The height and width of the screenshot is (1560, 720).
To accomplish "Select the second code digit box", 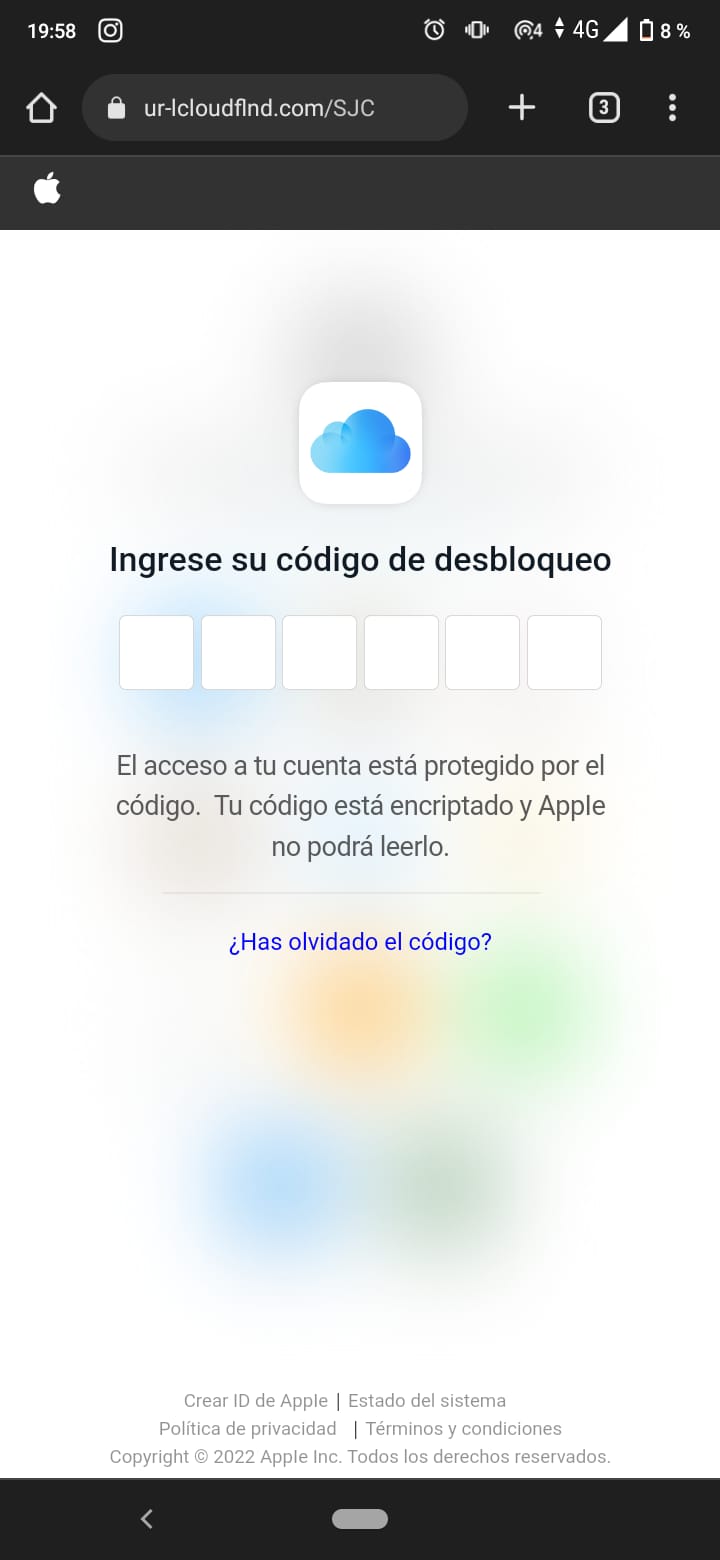I will coord(238,652).
